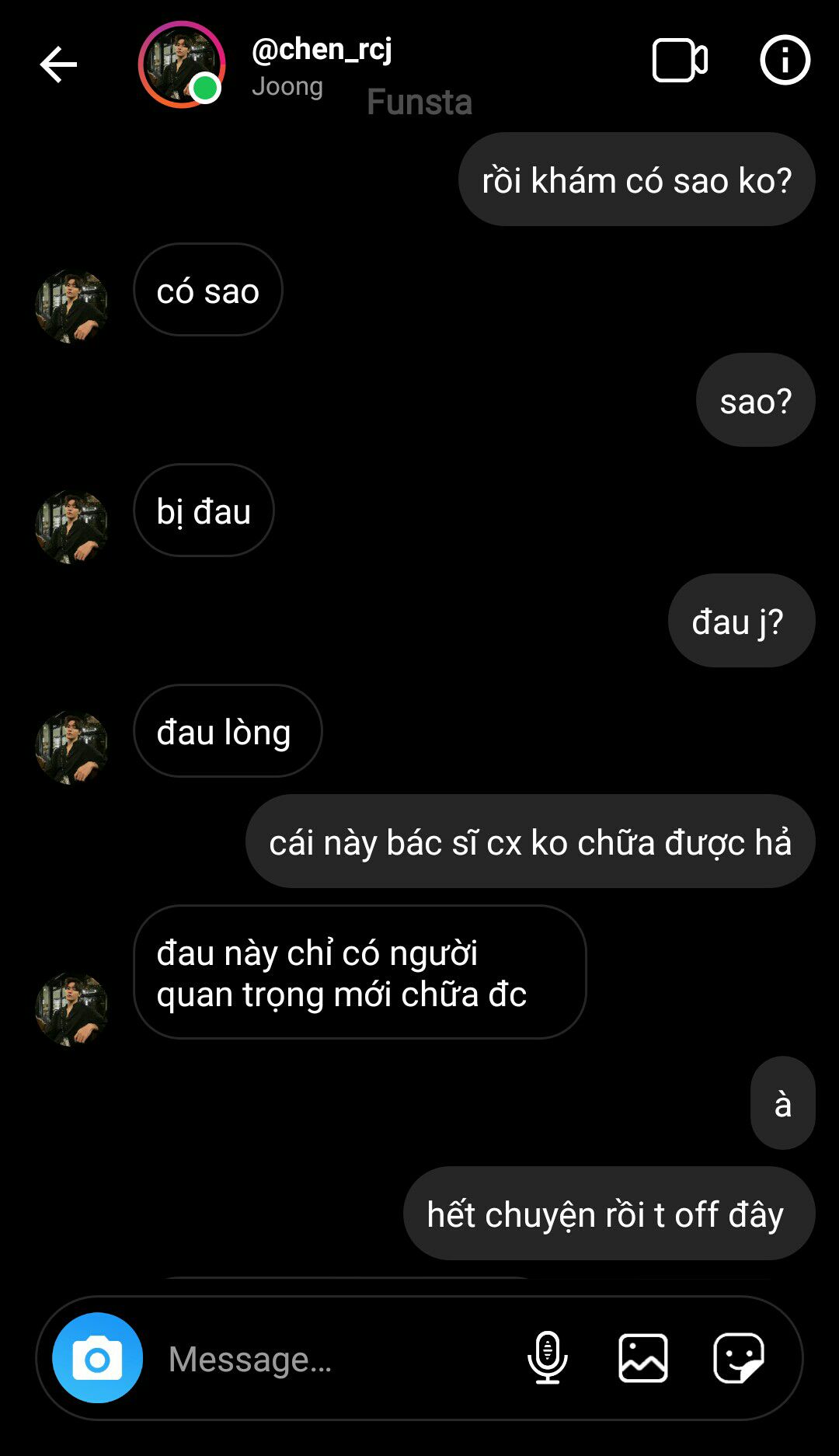Open the blue camera button
This screenshot has width=839, height=1456.
click(97, 1358)
